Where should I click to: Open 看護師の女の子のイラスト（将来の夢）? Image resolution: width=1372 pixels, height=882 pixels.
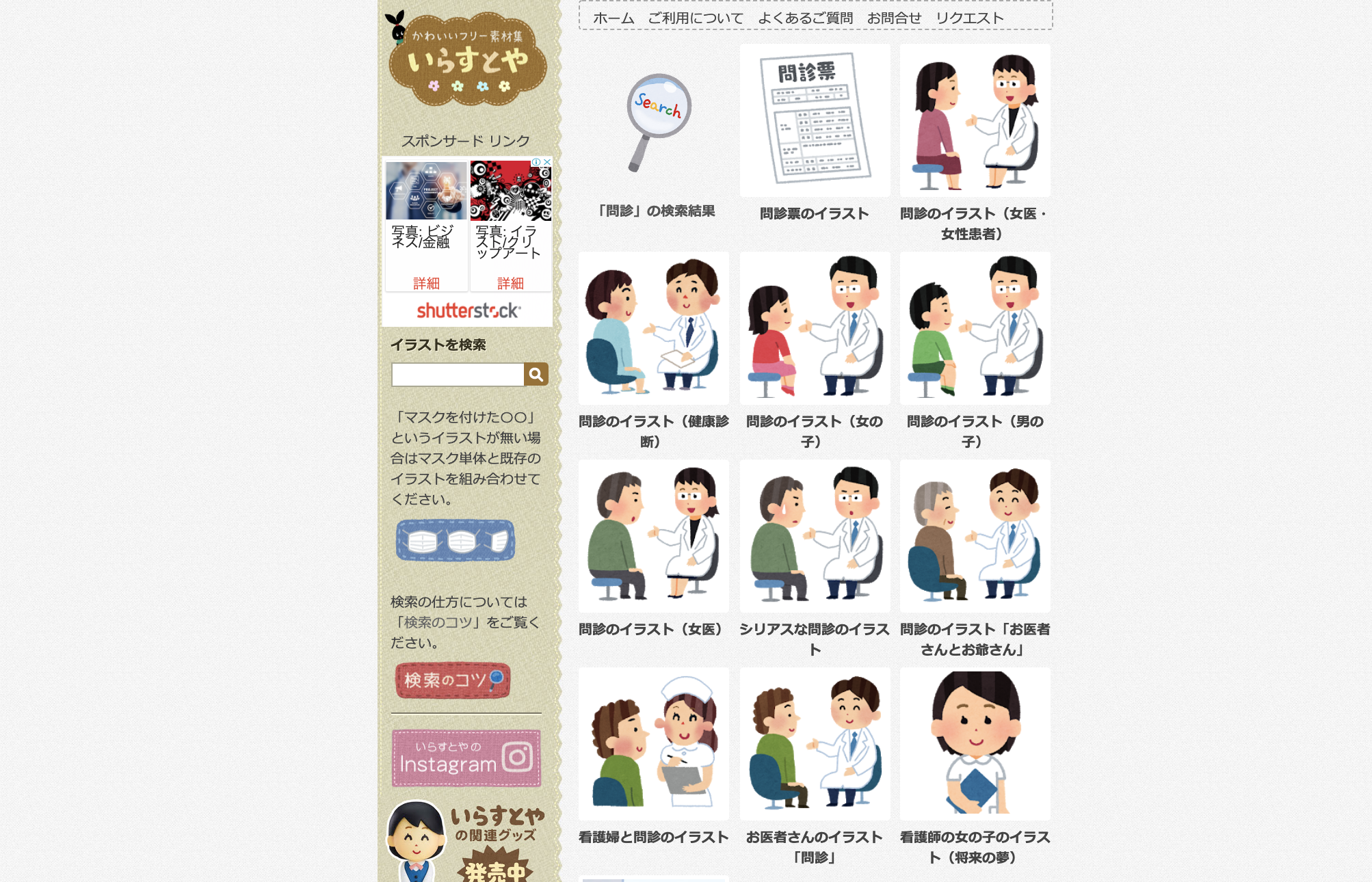pyautogui.click(x=975, y=744)
